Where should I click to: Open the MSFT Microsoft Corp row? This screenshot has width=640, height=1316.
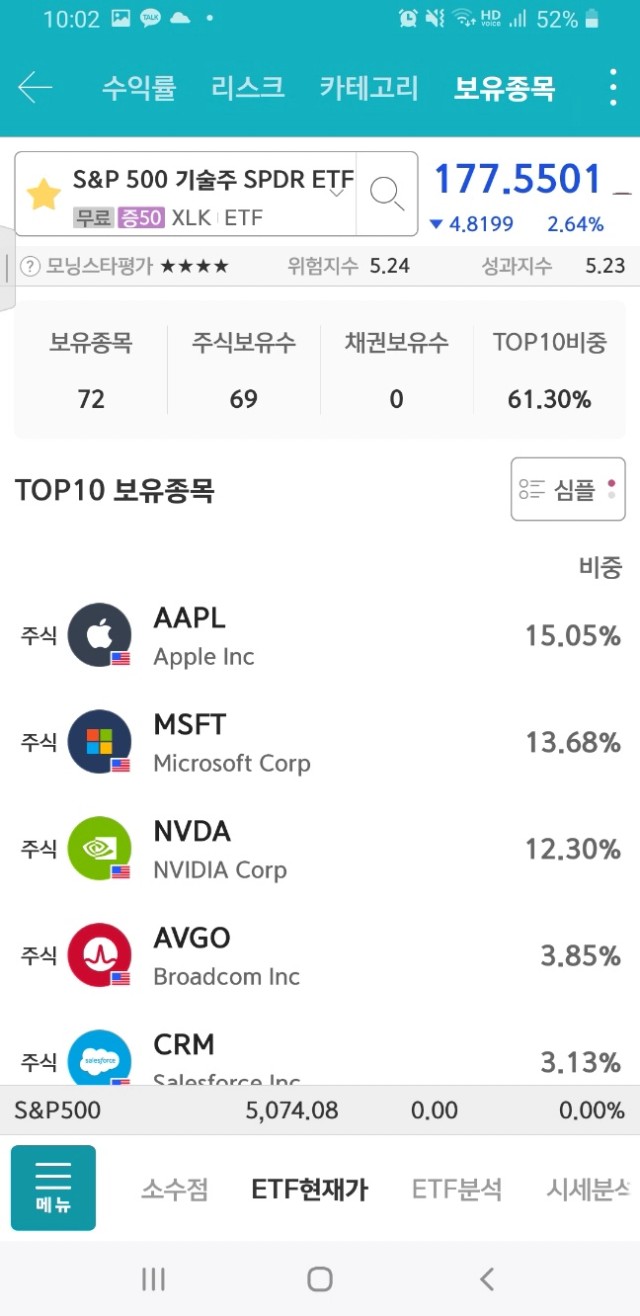[x=320, y=742]
